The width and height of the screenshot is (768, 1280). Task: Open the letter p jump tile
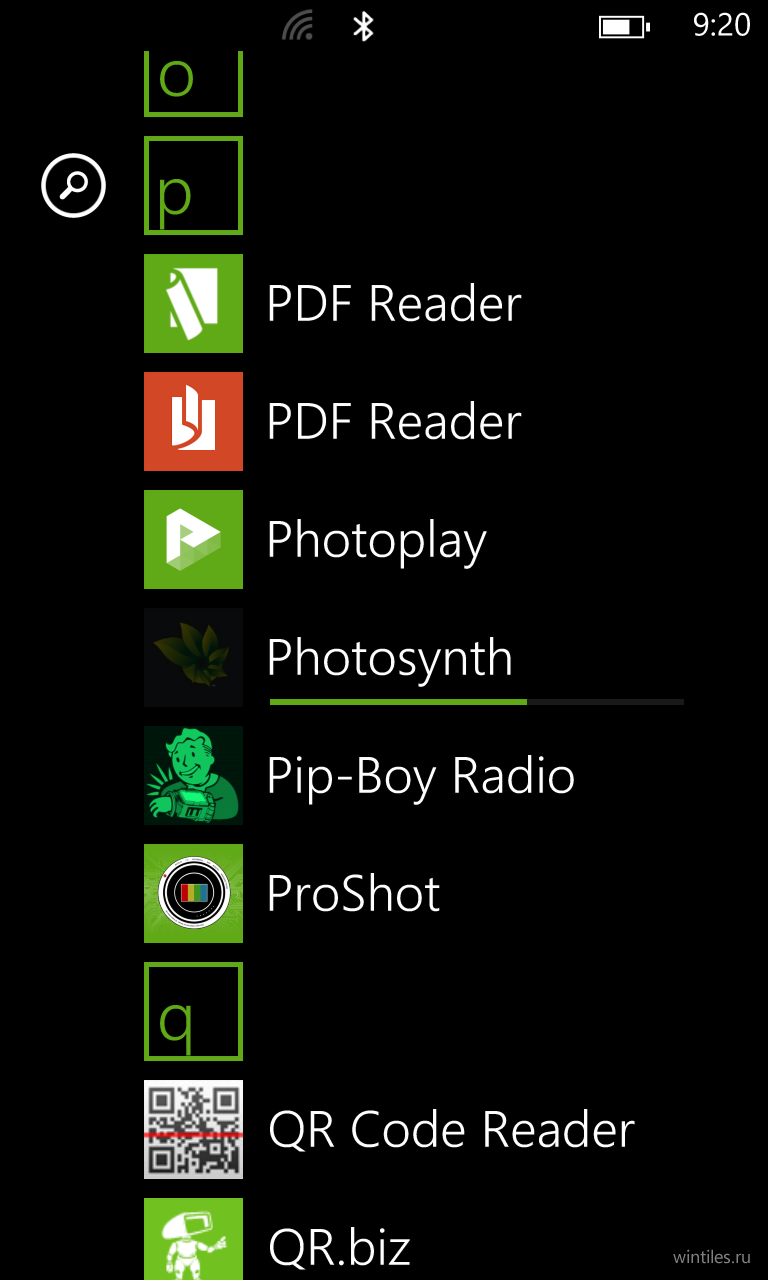pos(193,185)
